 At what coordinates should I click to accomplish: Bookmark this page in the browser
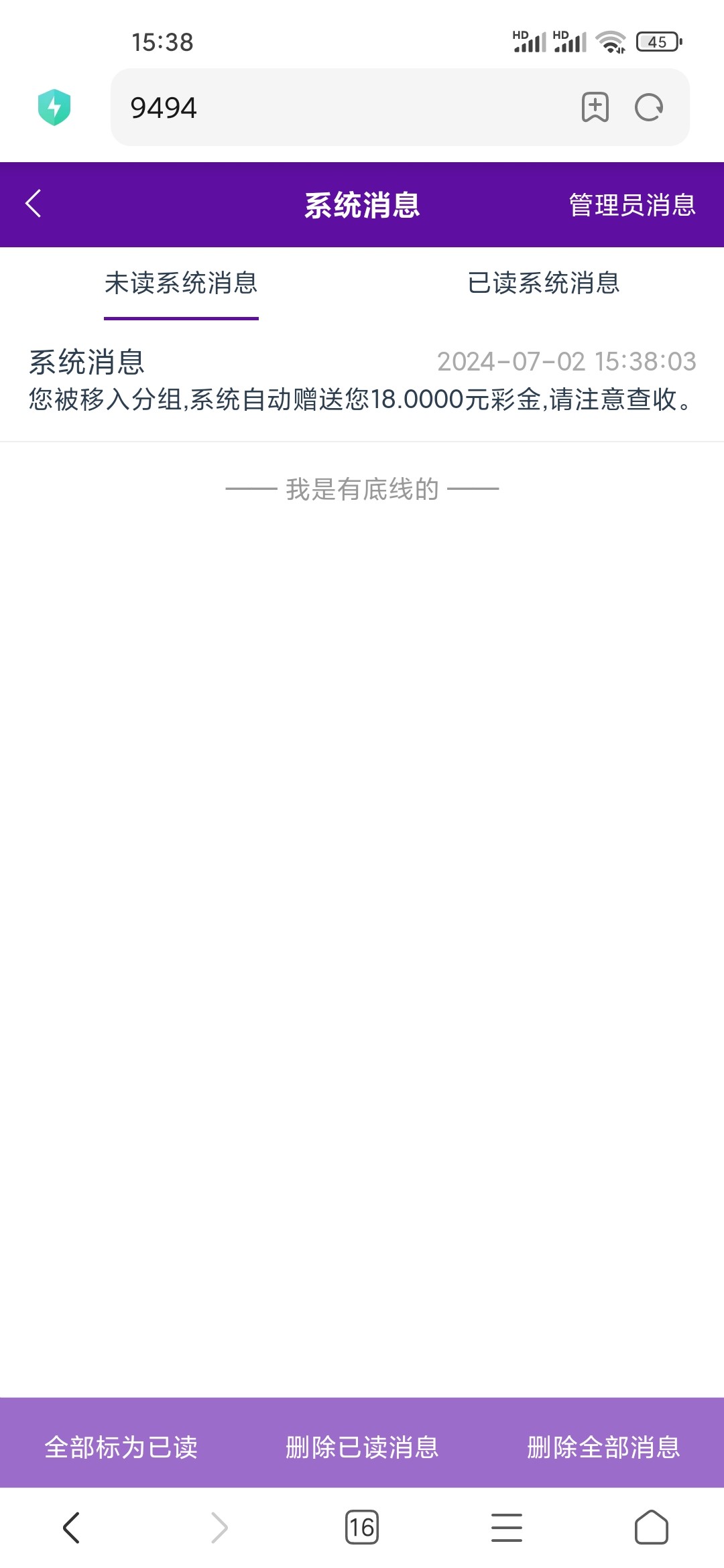[x=595, y=107]
